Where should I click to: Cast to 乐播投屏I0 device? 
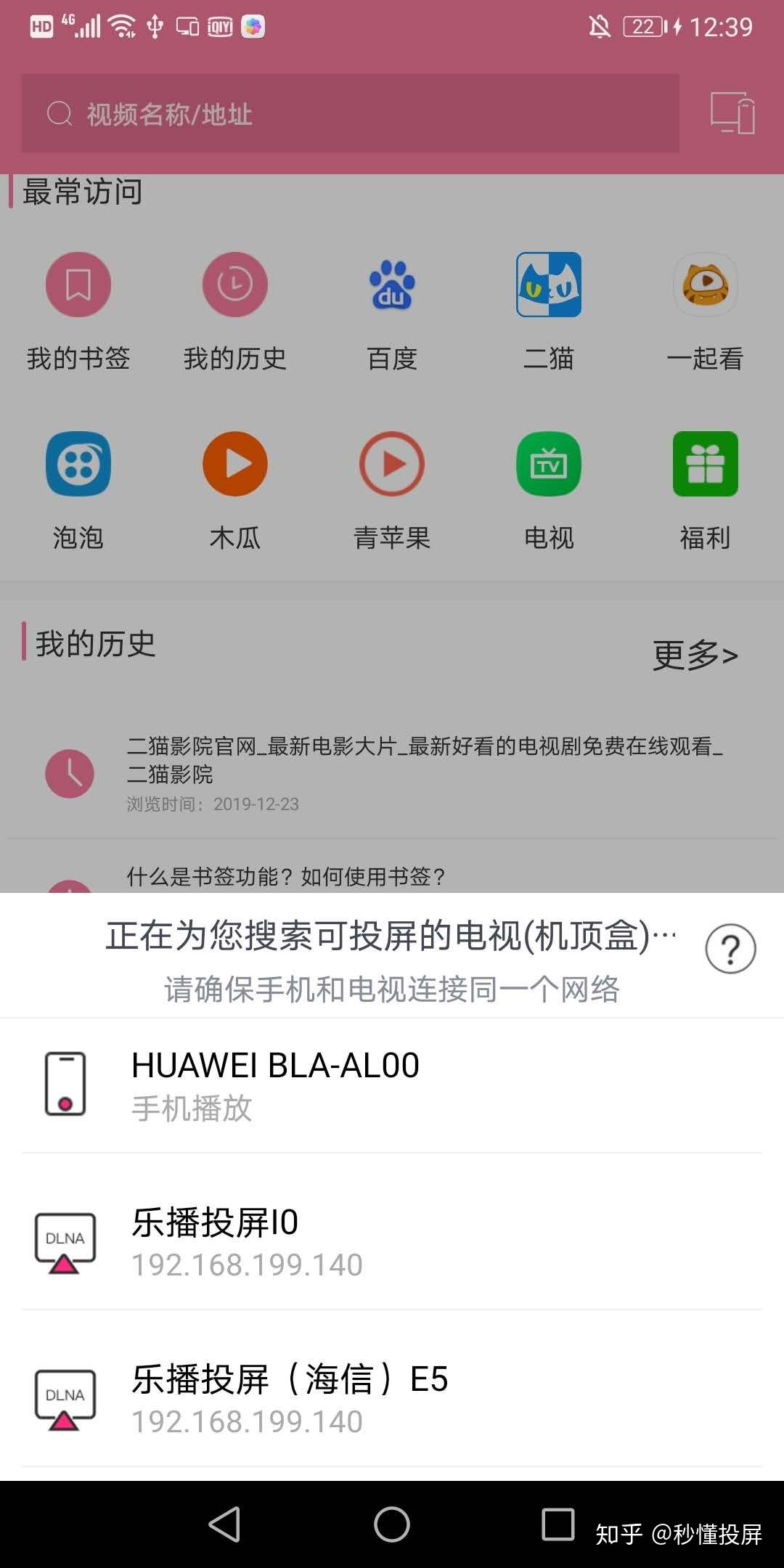click(392, 1241)
